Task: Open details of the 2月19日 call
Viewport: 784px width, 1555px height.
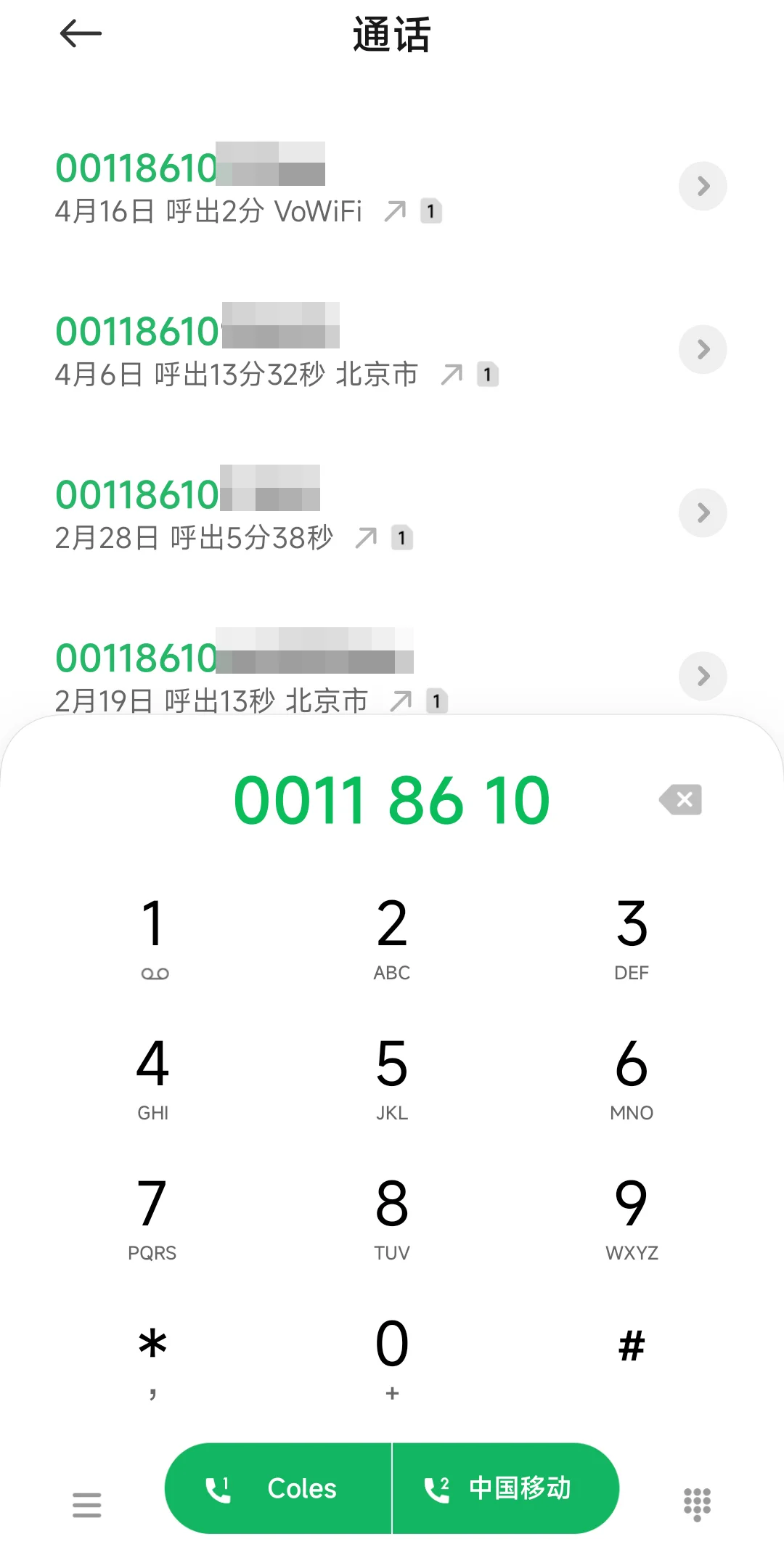Action: point(702,677)
